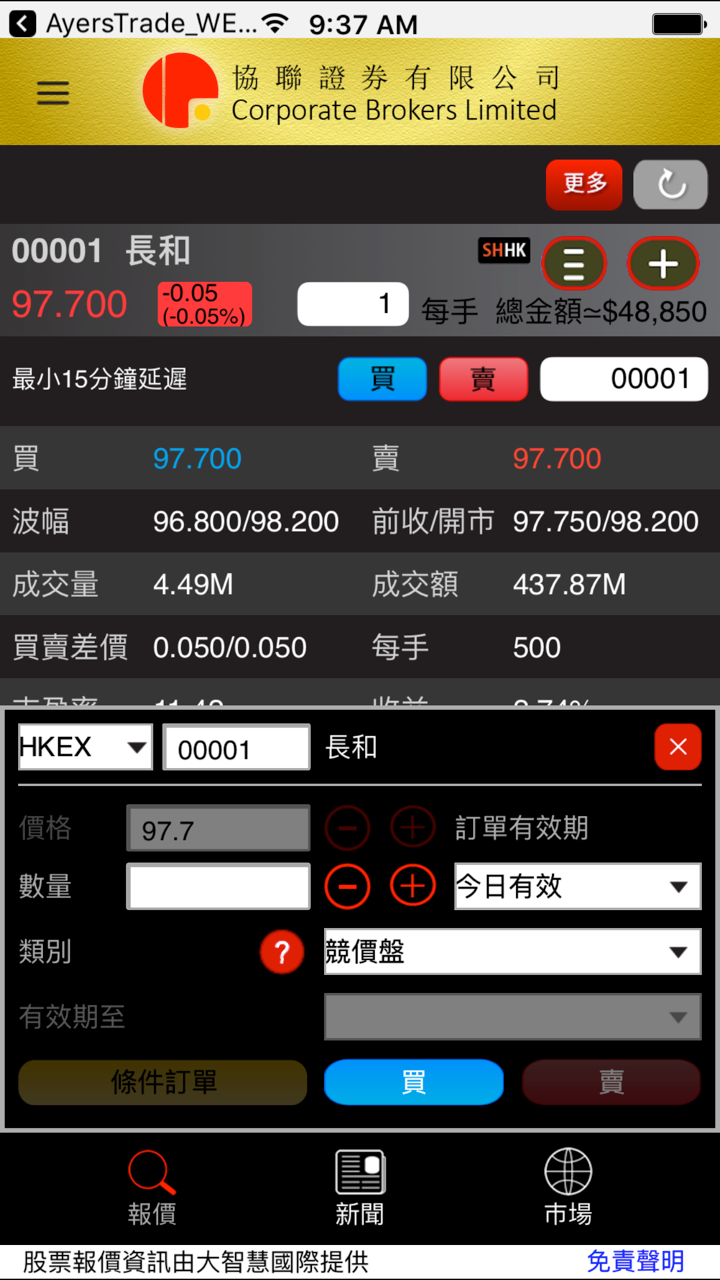This screenshot has width=720, height=1280.
Task: Open the 競價盤 order type dropdown
Action: (x=512, y=952)
